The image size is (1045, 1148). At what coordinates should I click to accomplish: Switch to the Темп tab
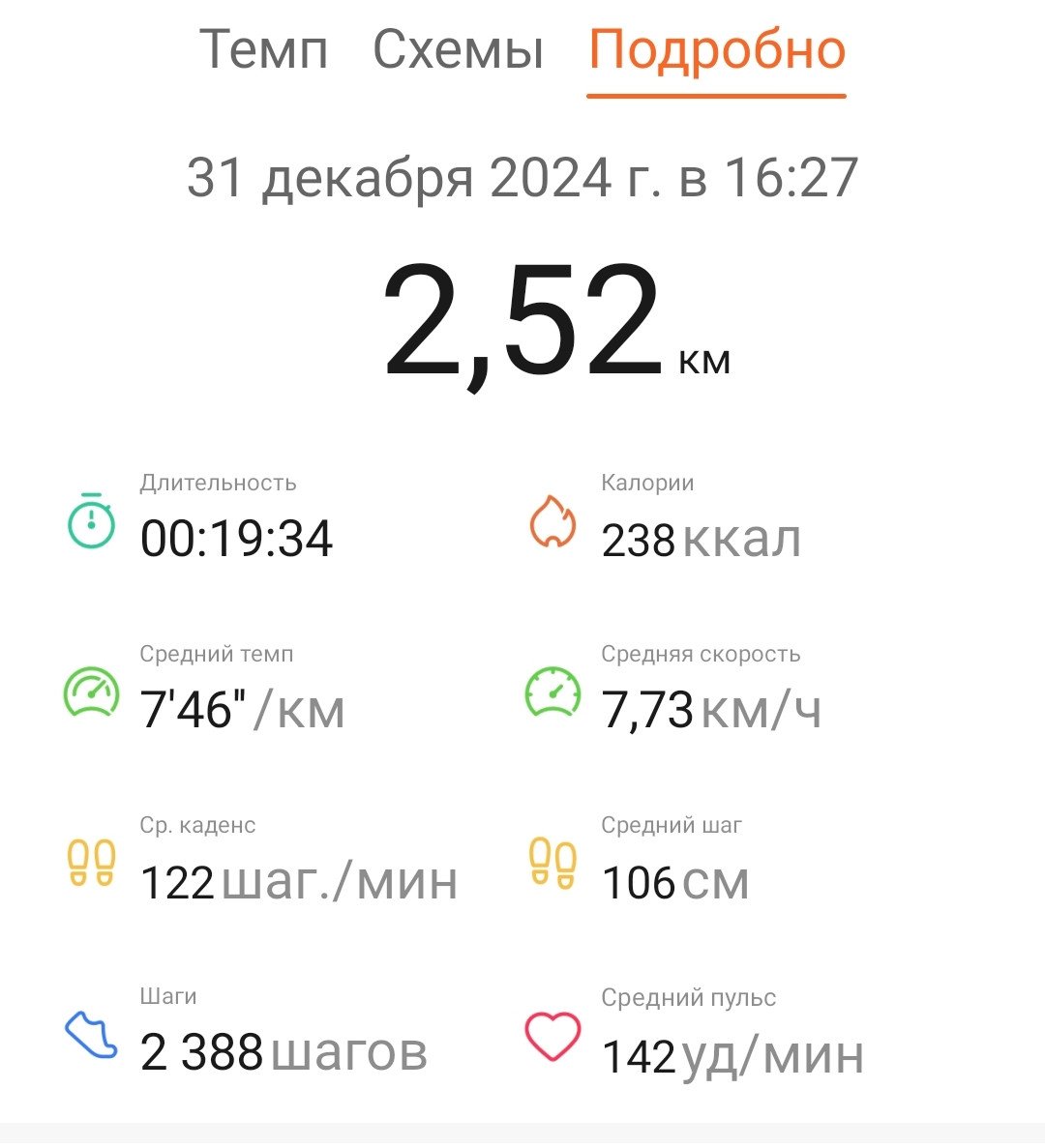[x=263, y=49]
